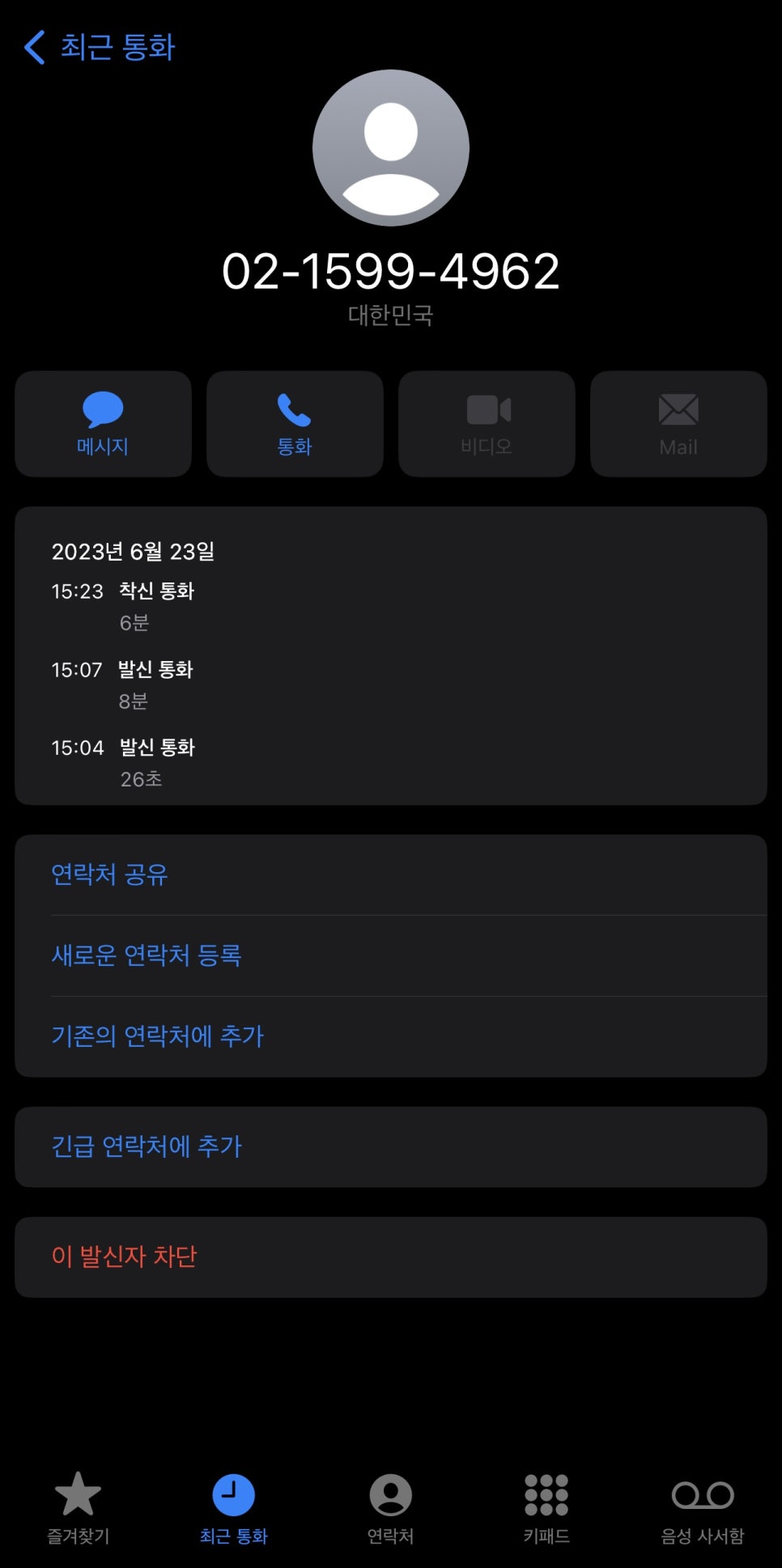Go back to 최근 통화 list
The image size is (782, 1568).
coord(99,47)
